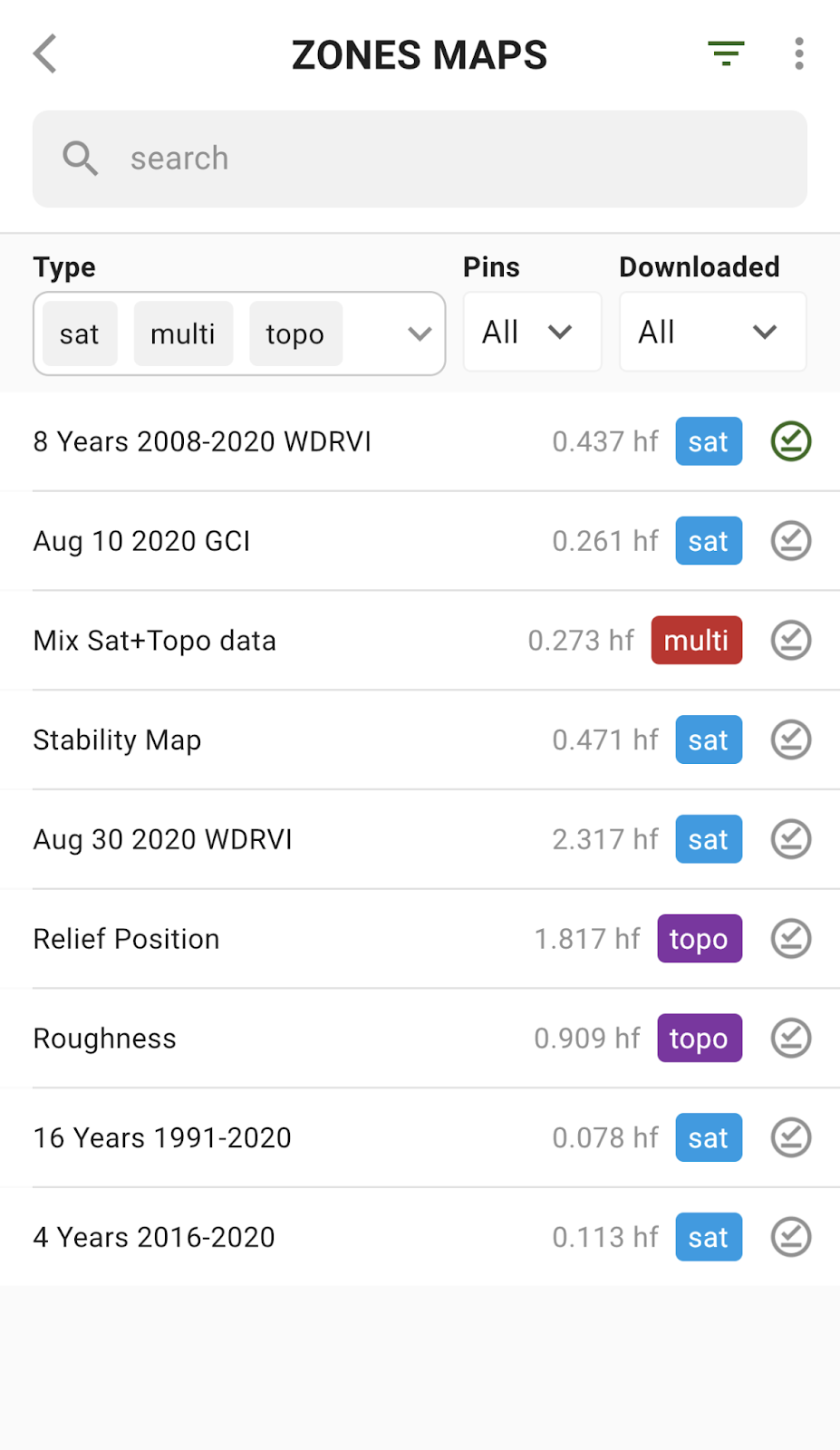
Task: Open the Downloaded filter dropdown
Action: [712, 332]
